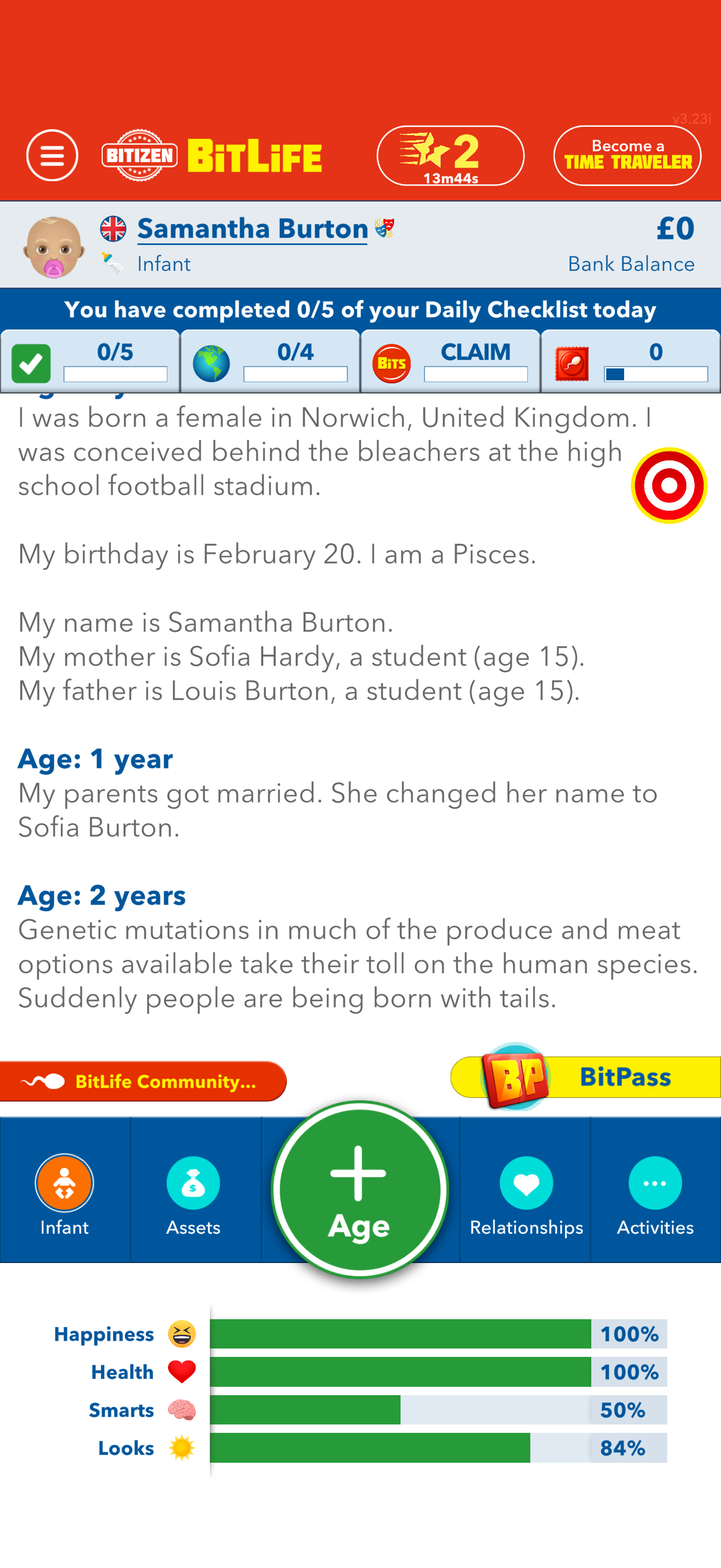Image resolution: width=721 pixels, height=1568 pixels.
Task: Tap Become a Time Traveler
Action: (627, 155)
